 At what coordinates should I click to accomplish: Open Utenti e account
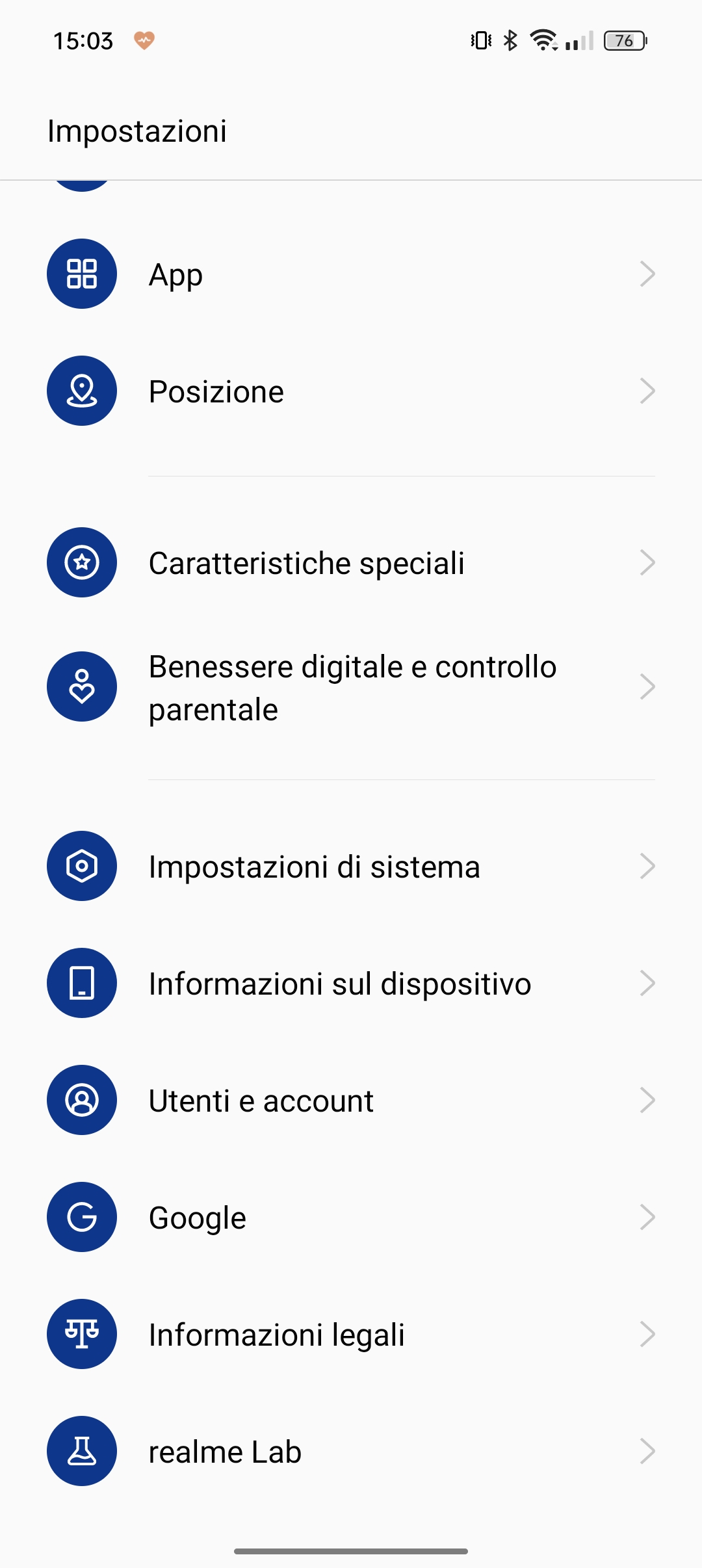point(351,1100)
